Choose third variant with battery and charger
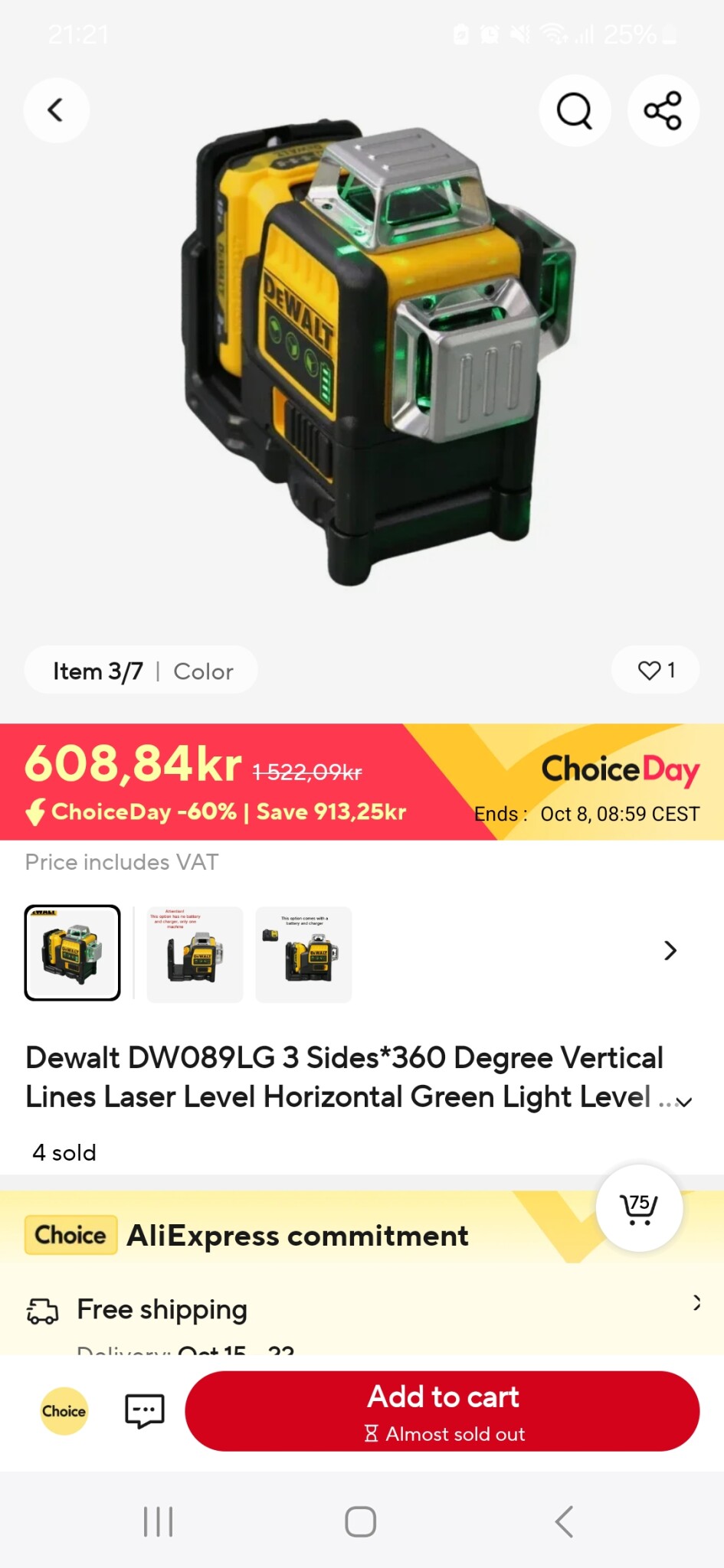The image size is (724, 1568). coord(303,954)
